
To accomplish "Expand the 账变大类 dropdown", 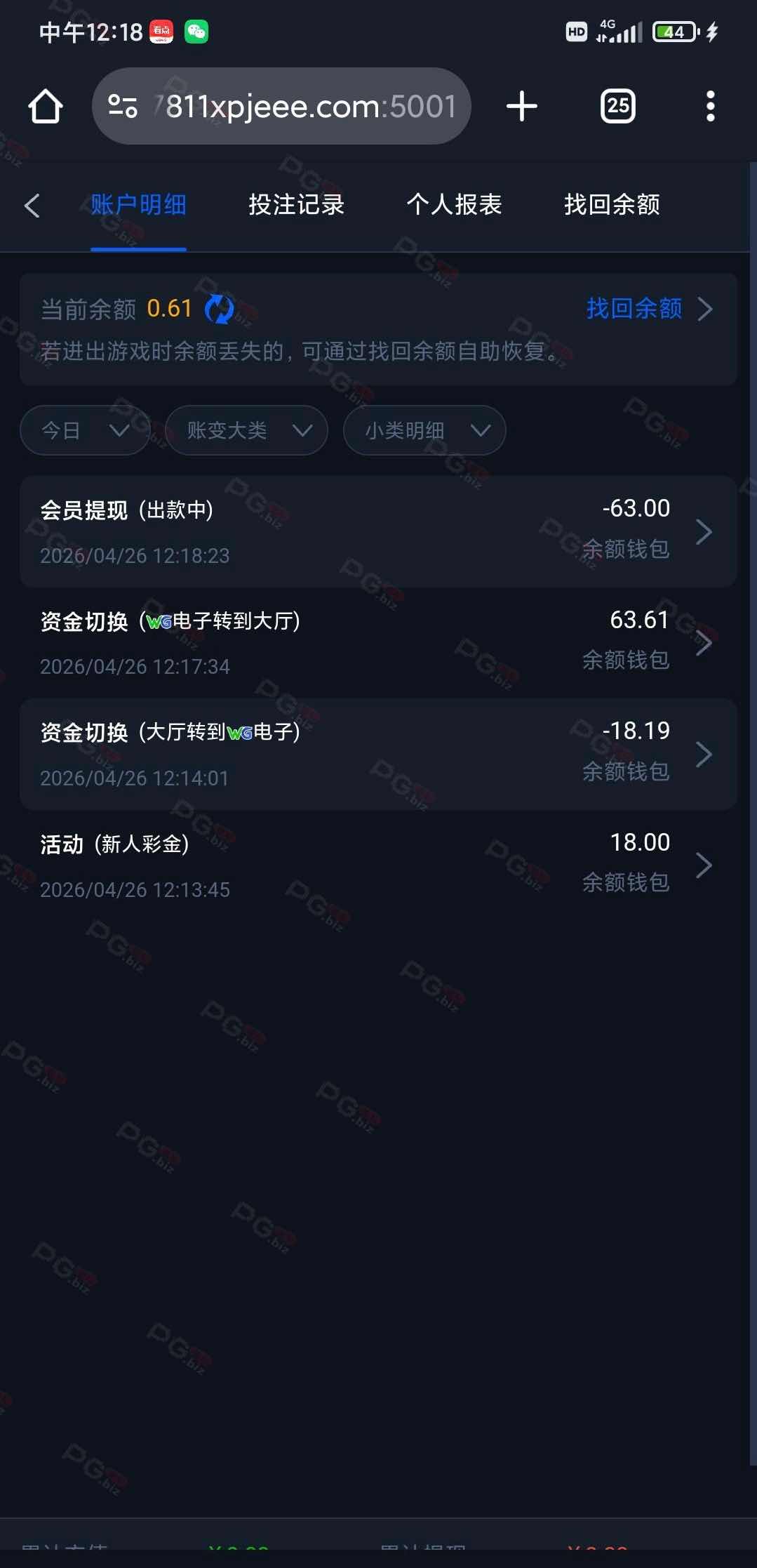I will 246,430.
